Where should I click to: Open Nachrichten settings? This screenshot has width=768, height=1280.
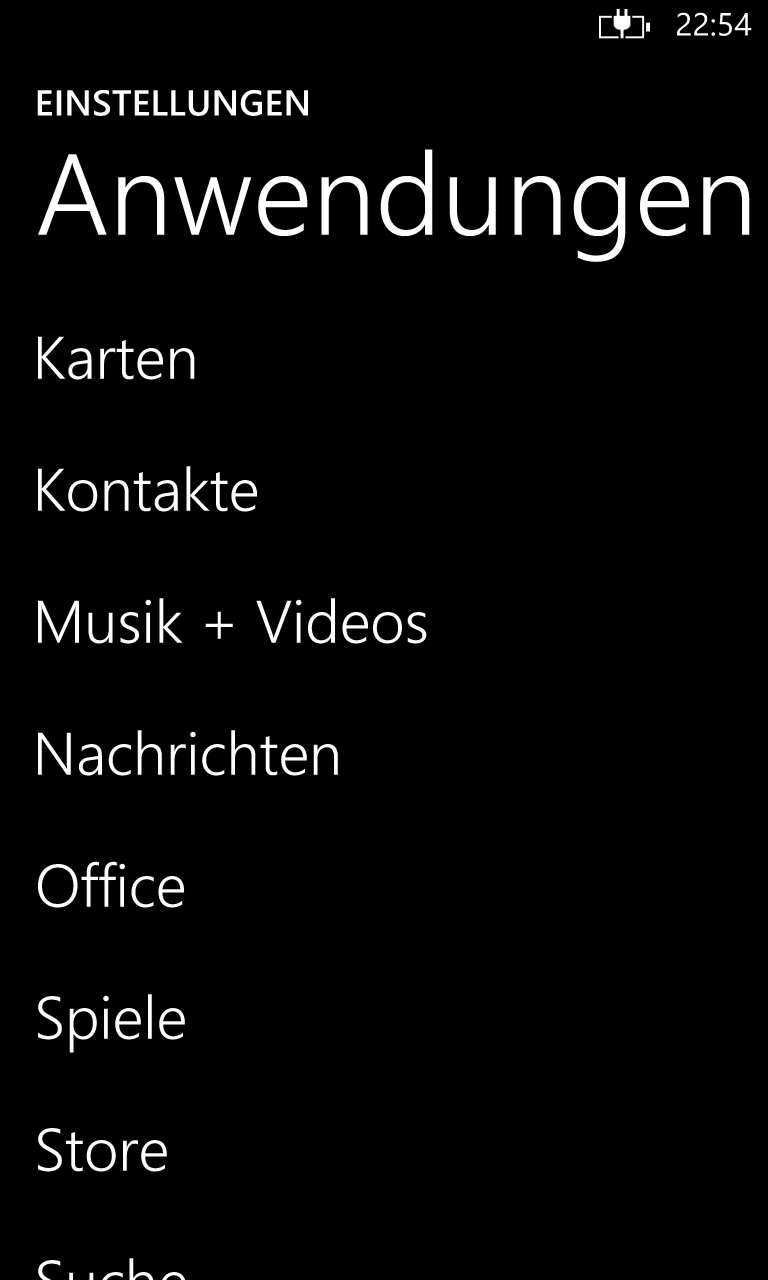[x=188, y=754]
